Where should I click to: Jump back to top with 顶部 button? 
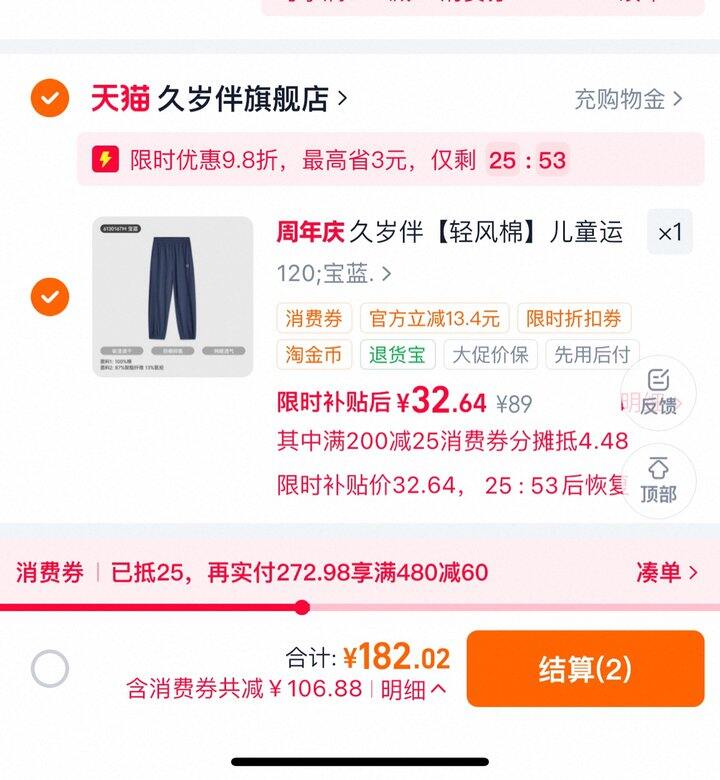pos(658,481)
